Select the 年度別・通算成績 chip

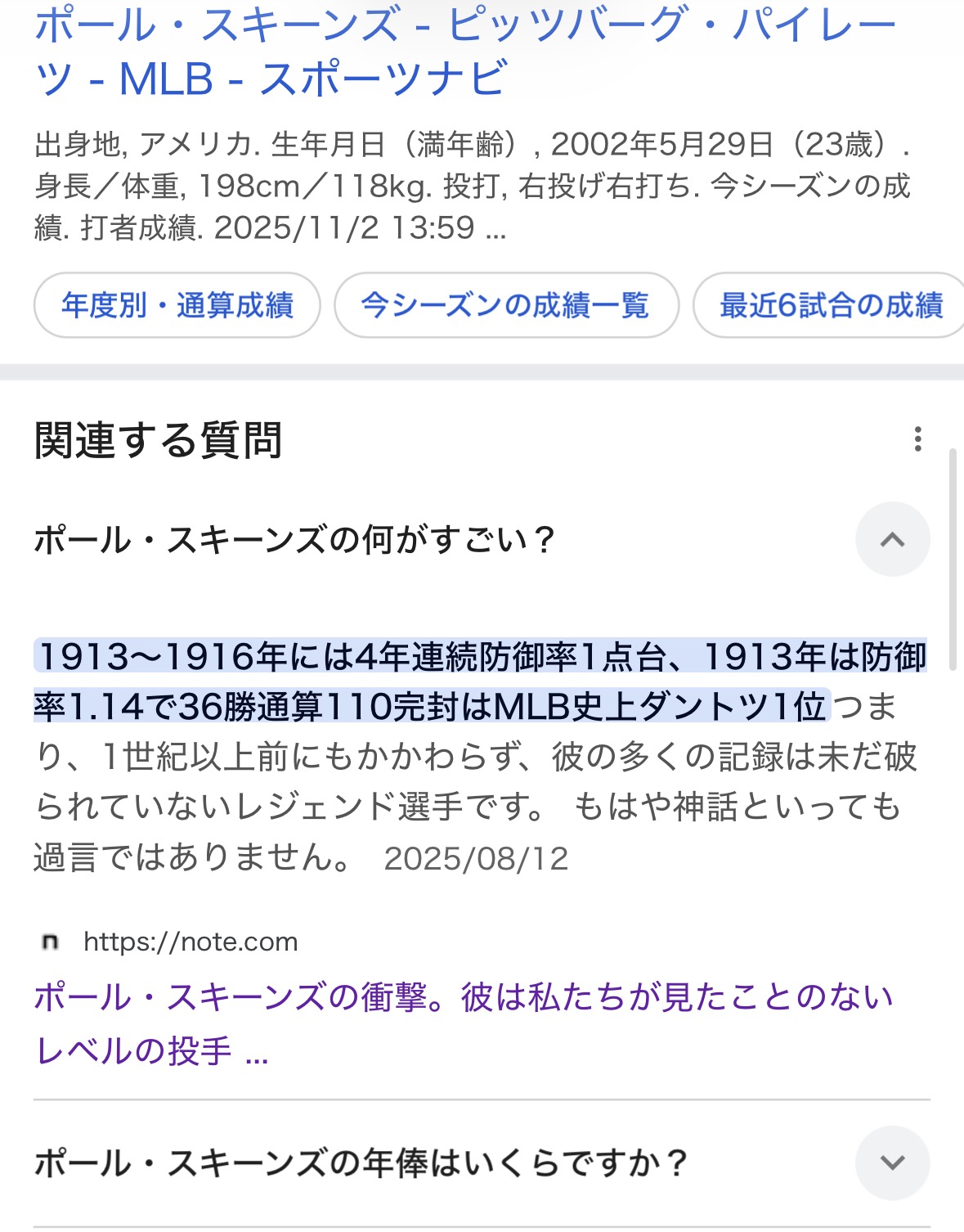pyautogui.click(x=177, y=305)
